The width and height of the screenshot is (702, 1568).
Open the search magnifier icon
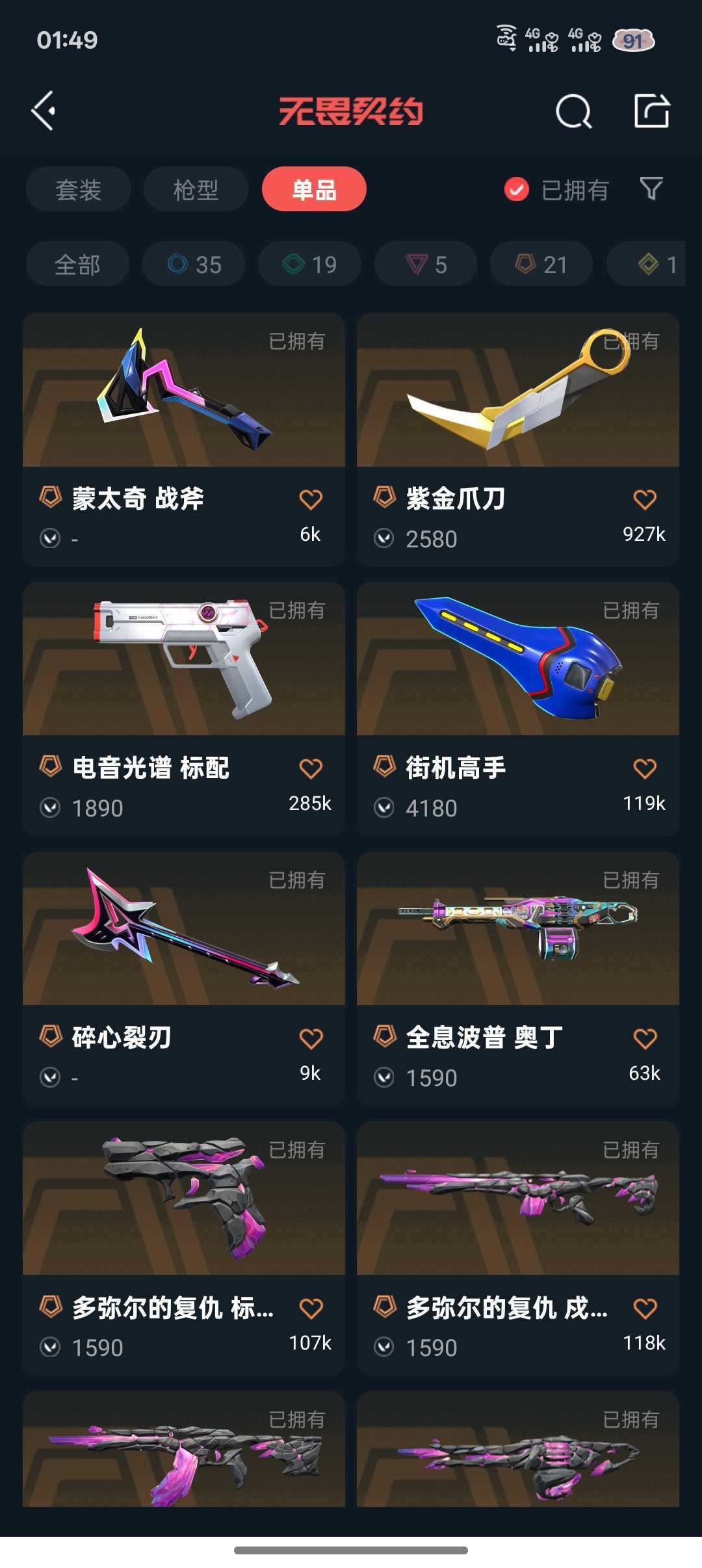[x=574, y=111]
